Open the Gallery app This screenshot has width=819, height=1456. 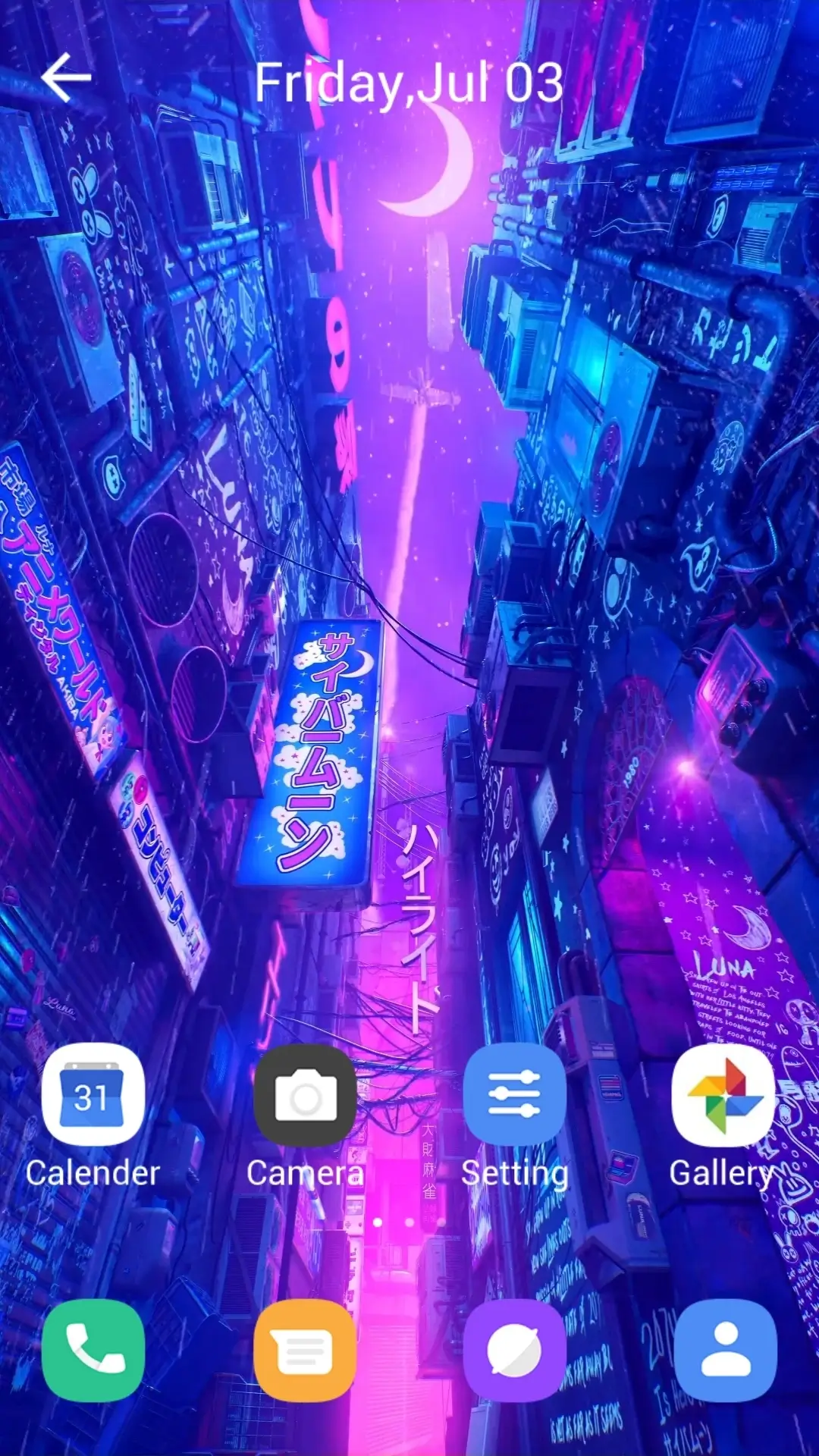click(x=724, y=1094)
